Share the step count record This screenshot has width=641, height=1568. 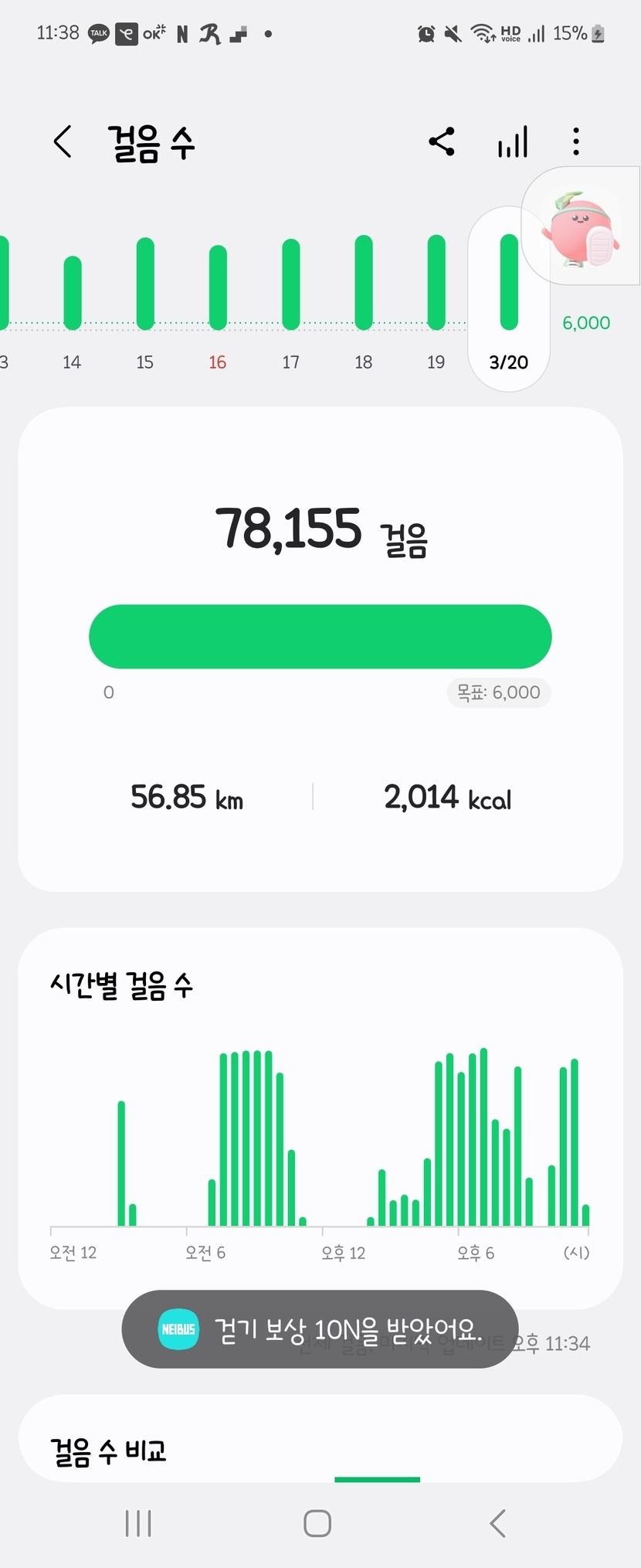pyautogui.click(x=442, y=142)
